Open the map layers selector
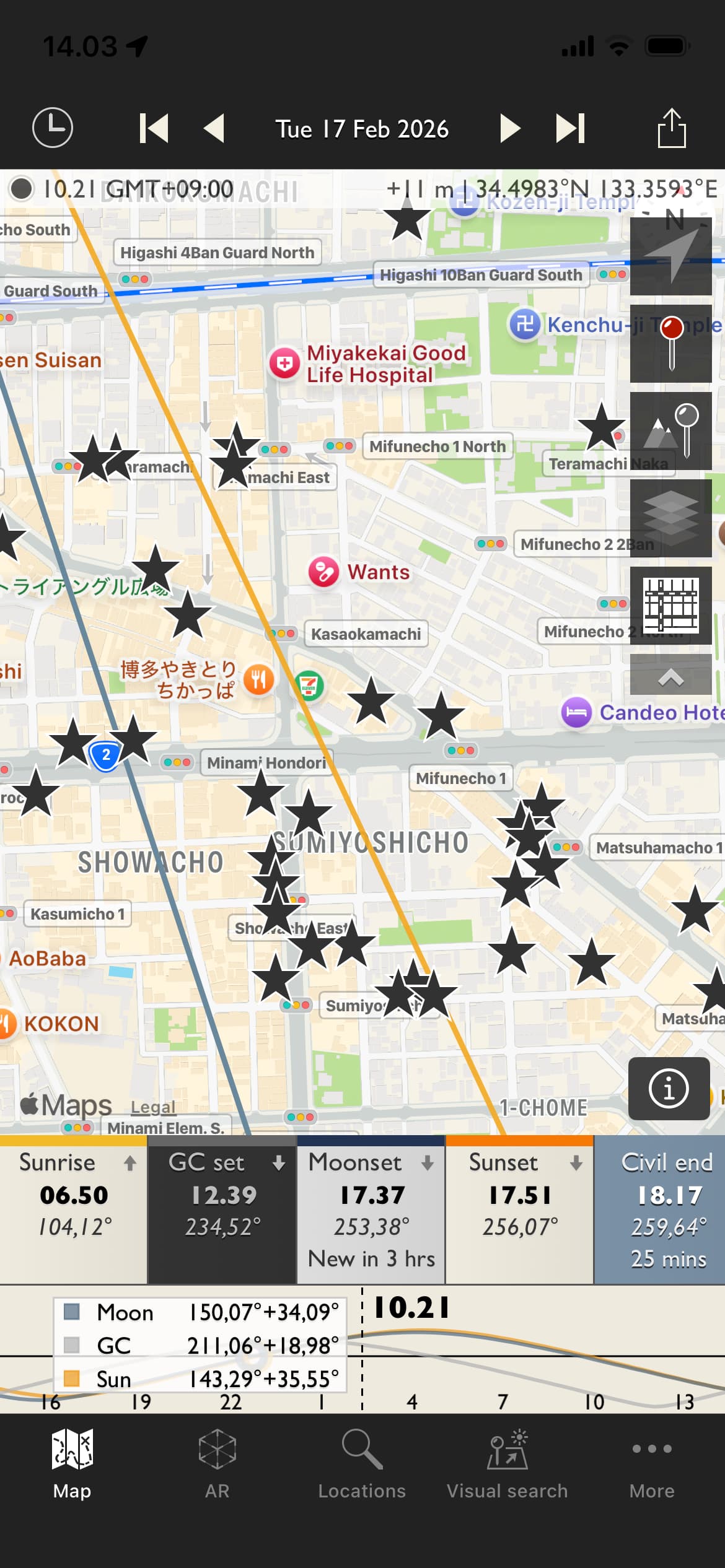The image size is (725, 1568). (670, 518)
